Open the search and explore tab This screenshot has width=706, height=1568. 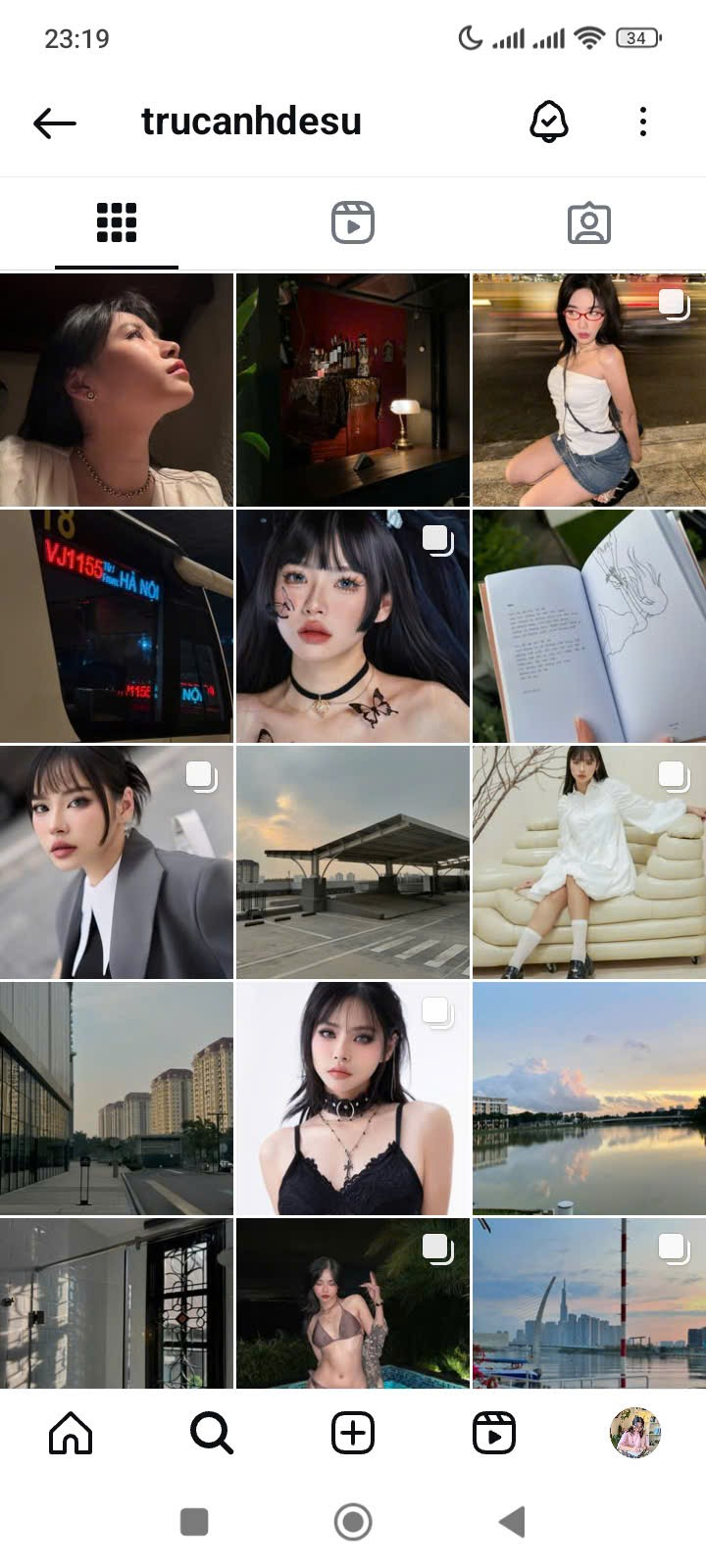(x=212, y=1434)
